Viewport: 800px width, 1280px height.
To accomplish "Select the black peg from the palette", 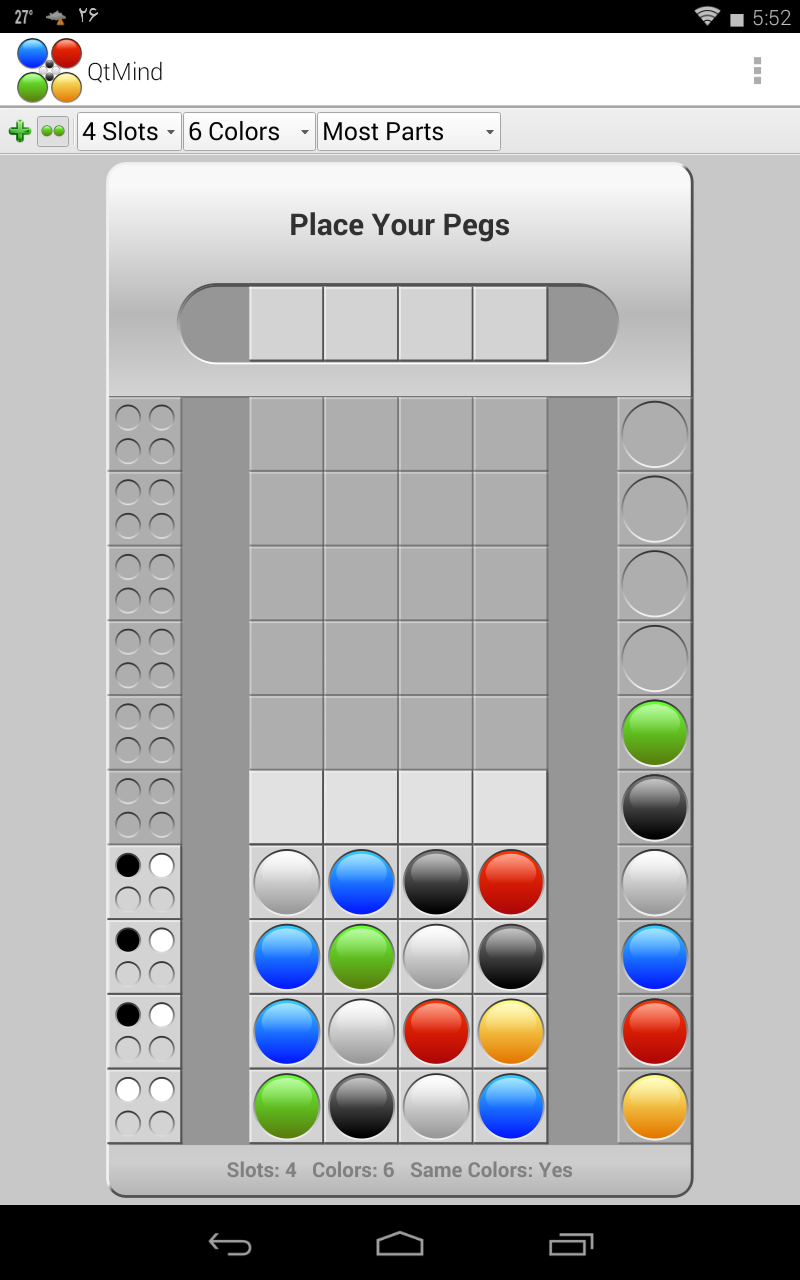I will tap(655, 807).
